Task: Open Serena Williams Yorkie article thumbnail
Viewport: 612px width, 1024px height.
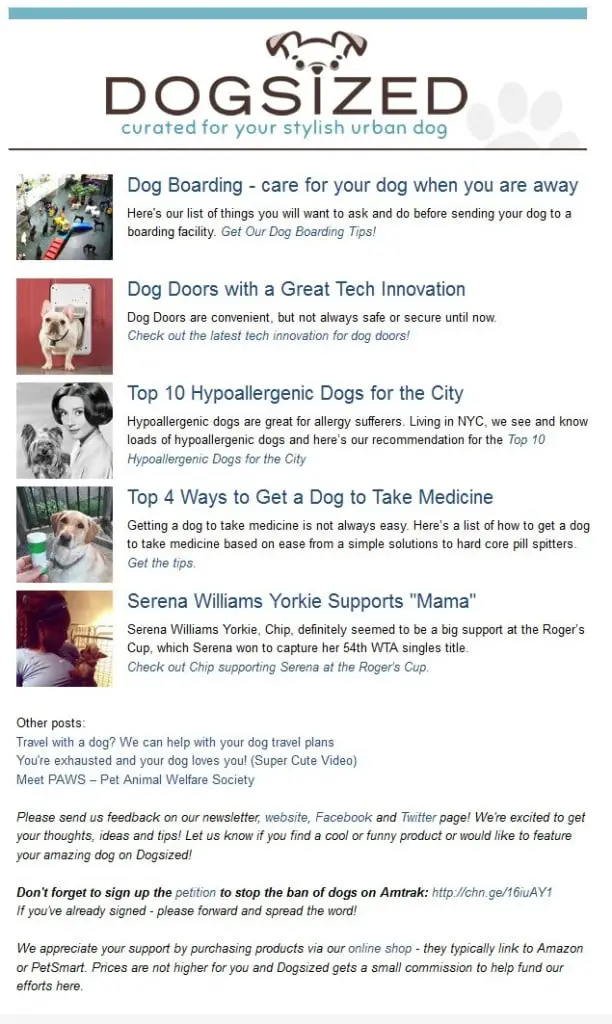Action: pos(65,639)
